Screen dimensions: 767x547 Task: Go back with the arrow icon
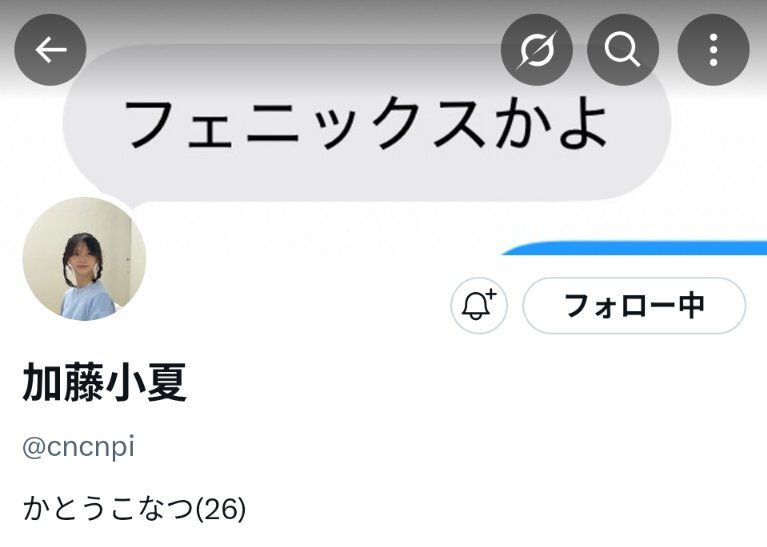pyautogui.click(x=50, y=49)
